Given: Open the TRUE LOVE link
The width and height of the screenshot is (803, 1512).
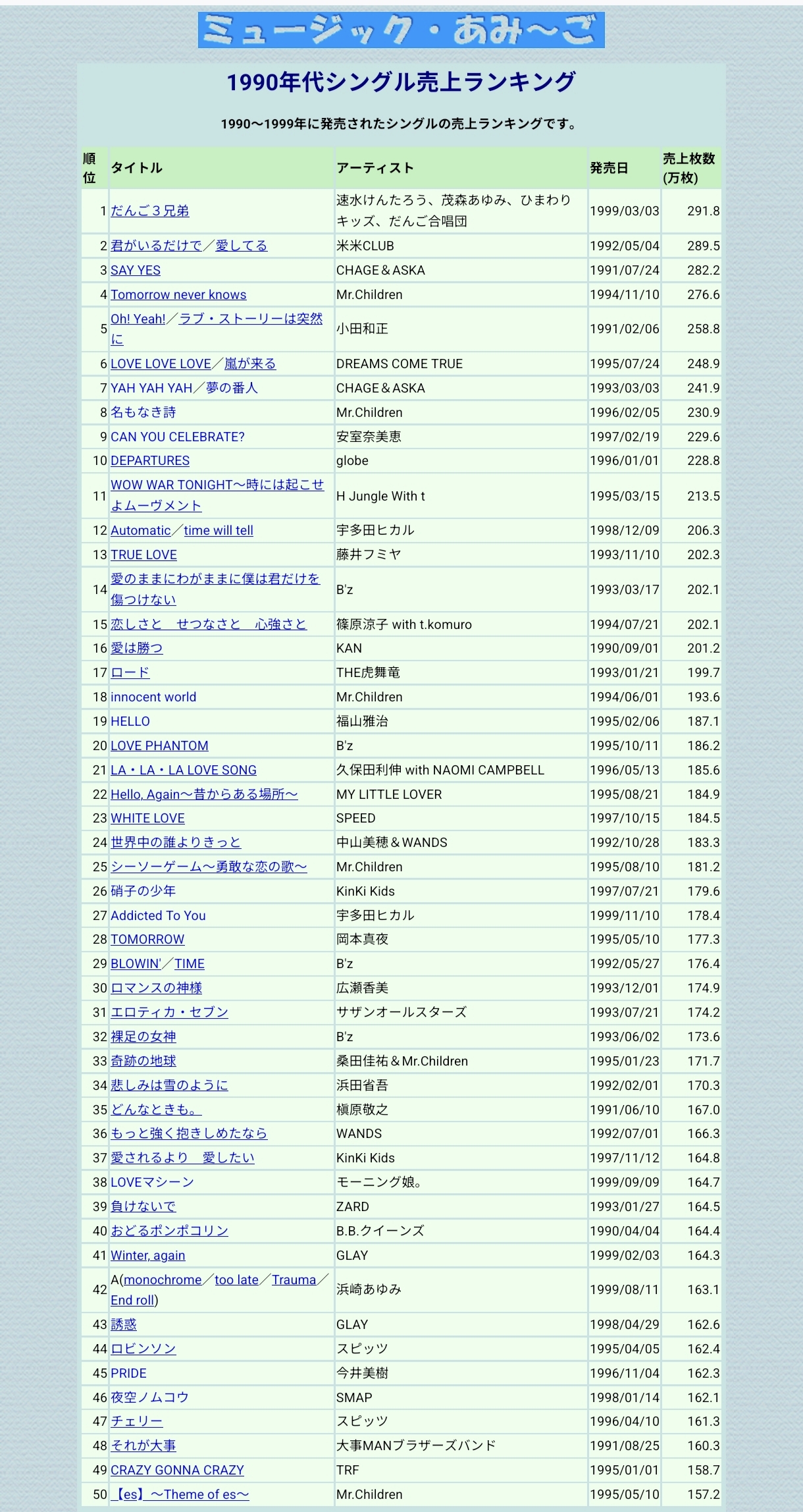Looking at the screenshot, I should (143, 554).
